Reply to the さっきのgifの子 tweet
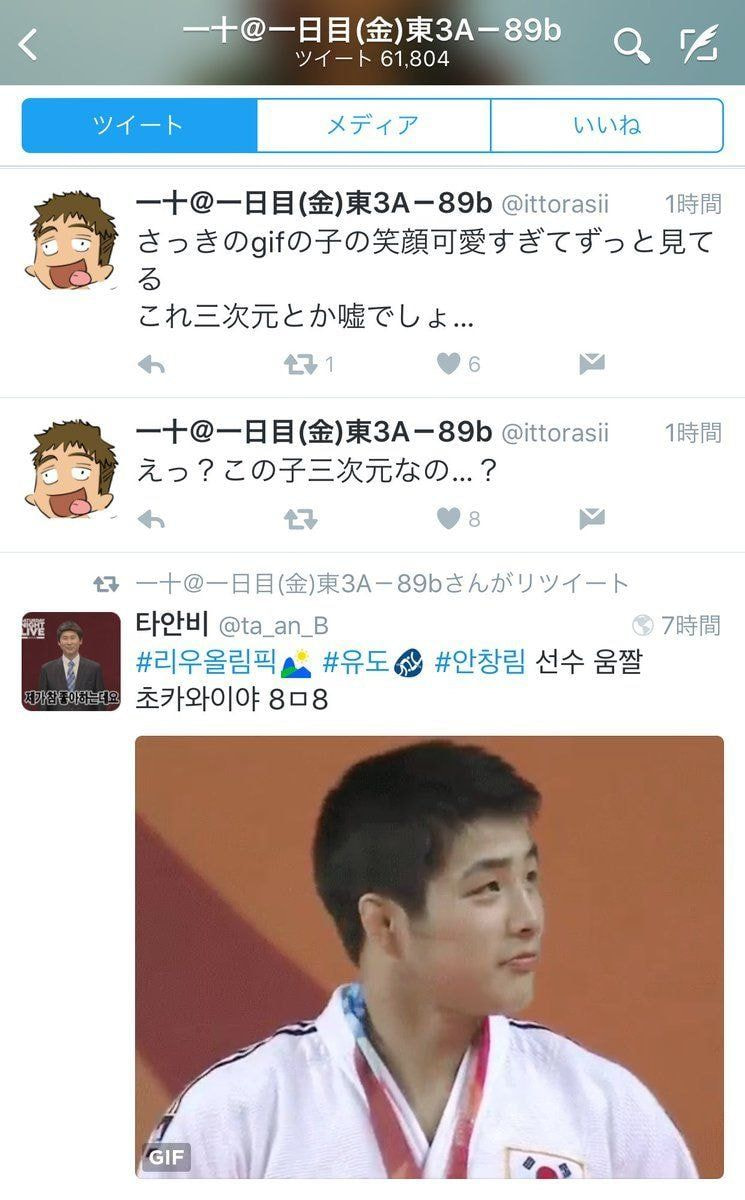745x1200 pixels. [151, 365]
